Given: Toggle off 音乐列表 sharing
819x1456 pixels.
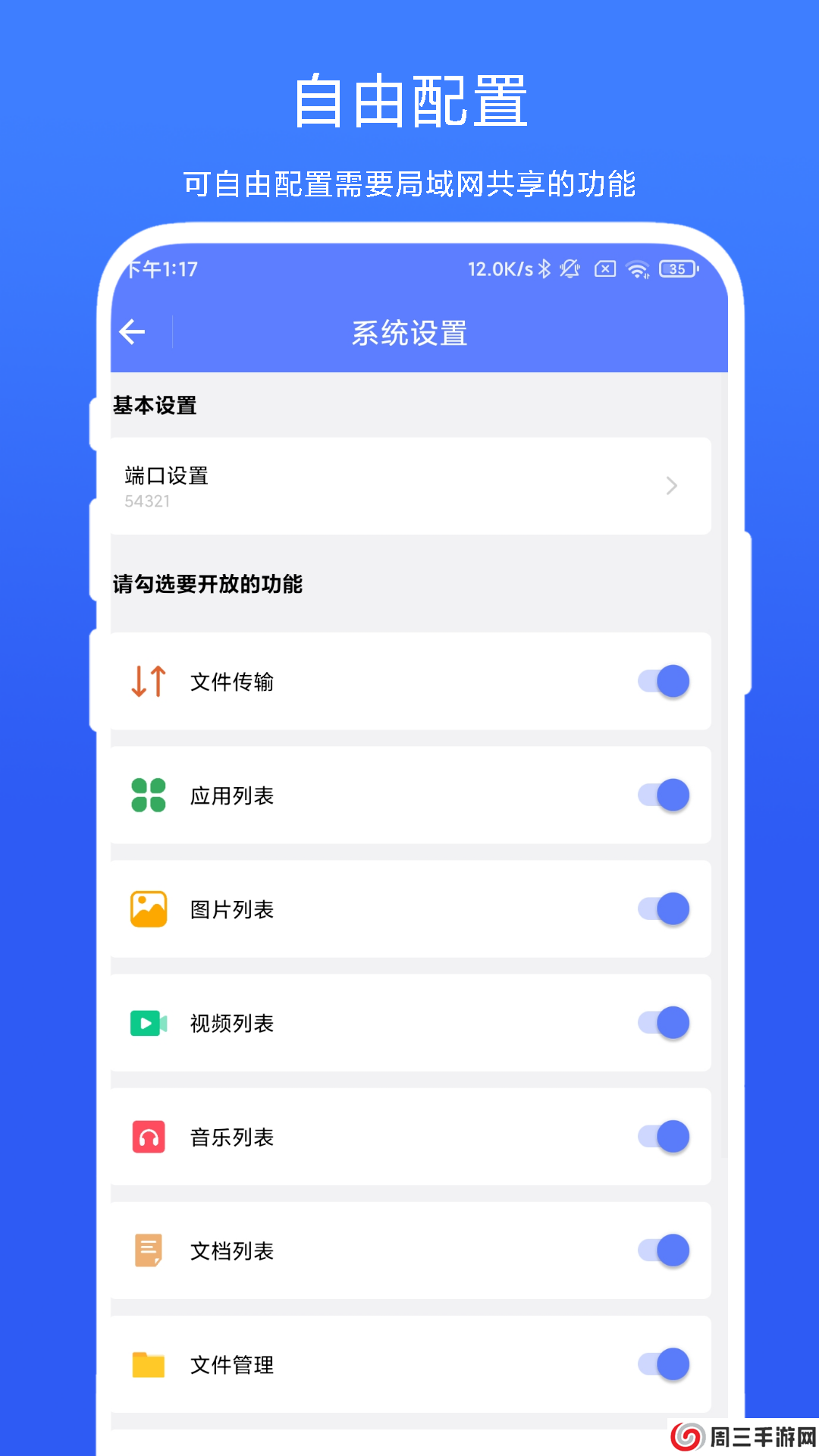Looking at the screenshot, I should click(x=664, y=1137).
